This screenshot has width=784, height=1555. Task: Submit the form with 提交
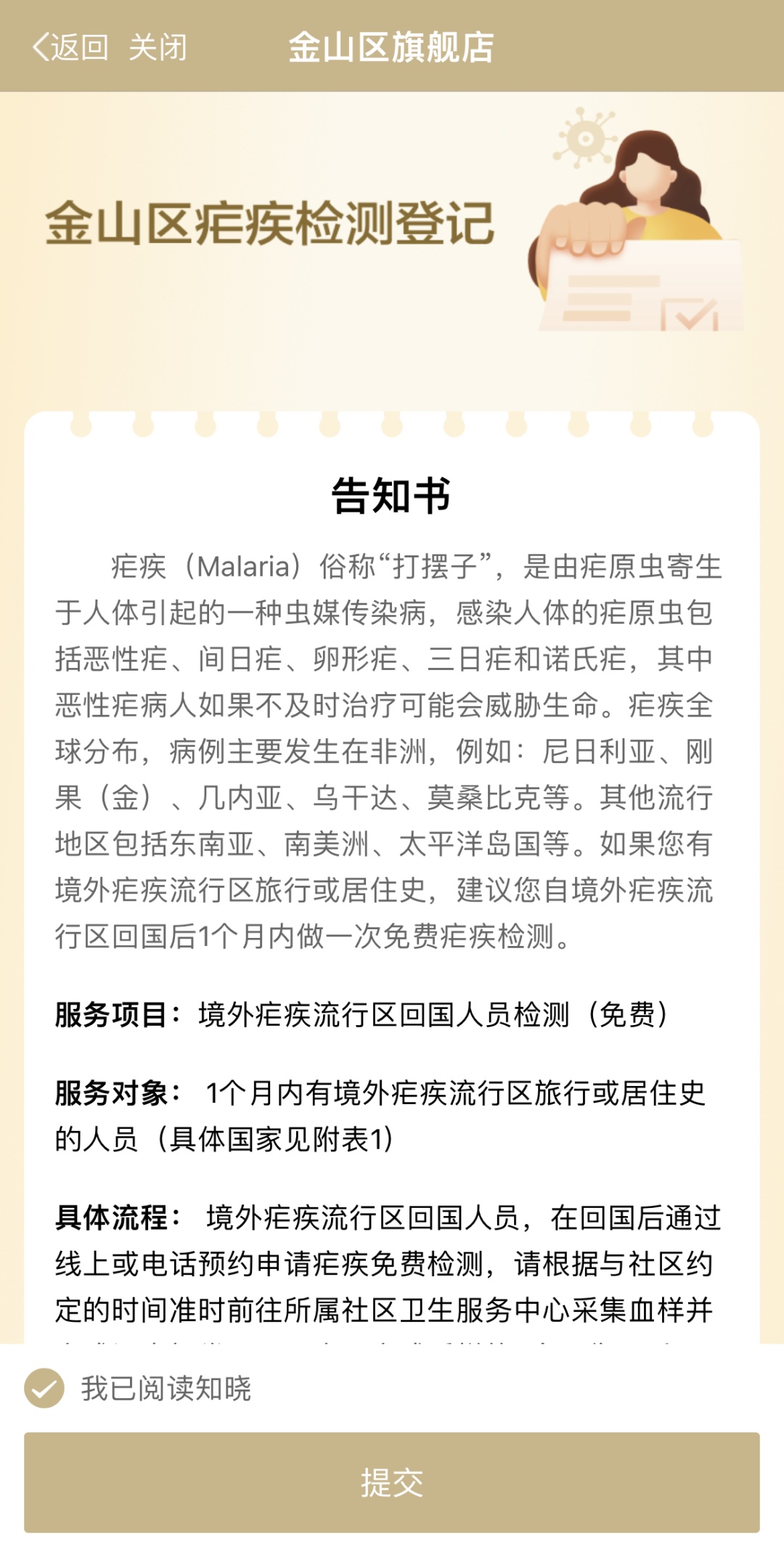click(x=392, y=1482)
